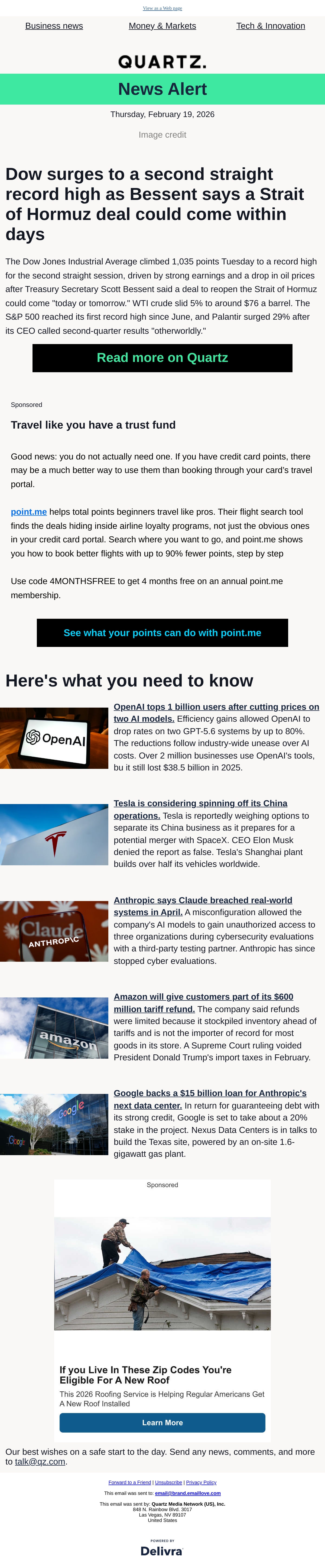Tap See what your points can do button

(x=162, y=633)
